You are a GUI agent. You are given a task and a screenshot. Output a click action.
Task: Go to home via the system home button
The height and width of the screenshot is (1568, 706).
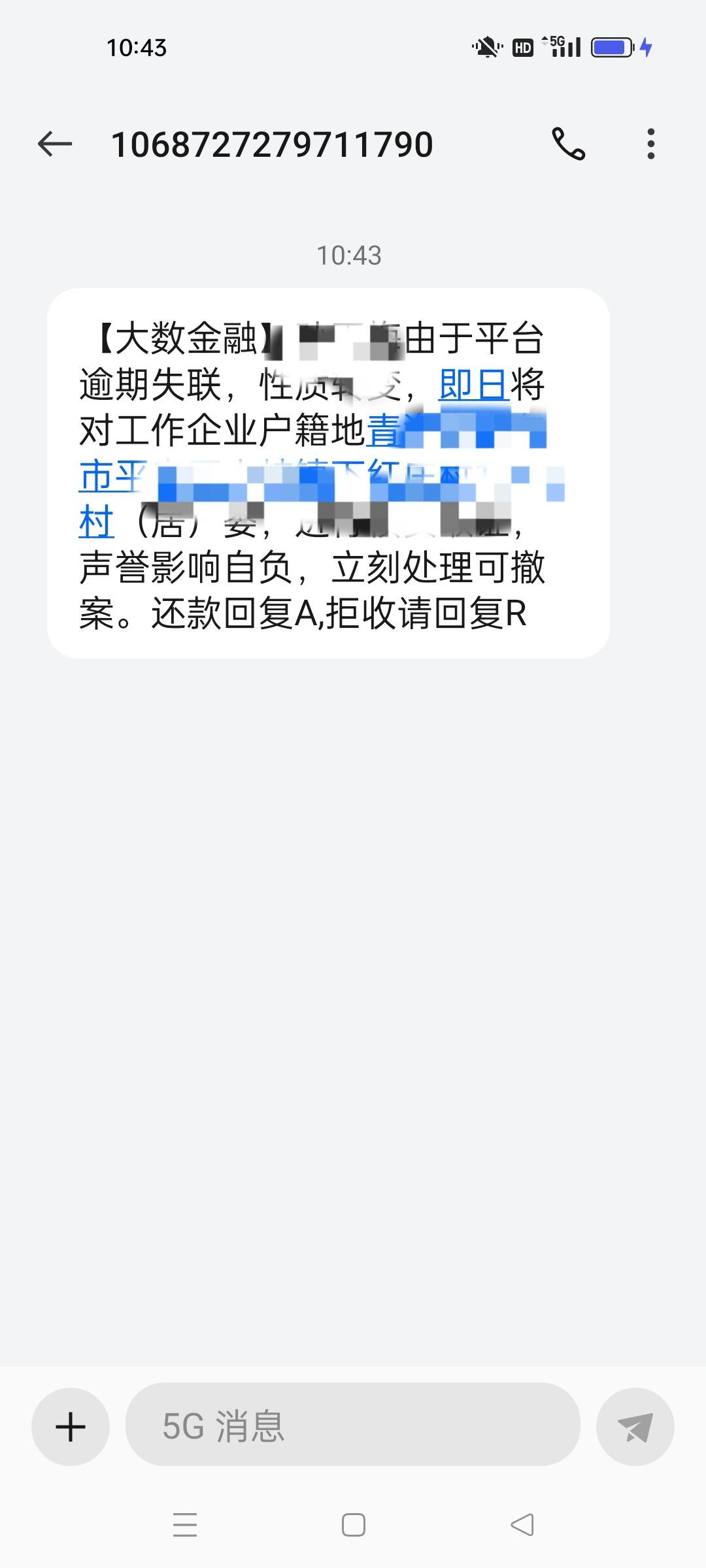pyautogui.click(x=354, y=1525)
